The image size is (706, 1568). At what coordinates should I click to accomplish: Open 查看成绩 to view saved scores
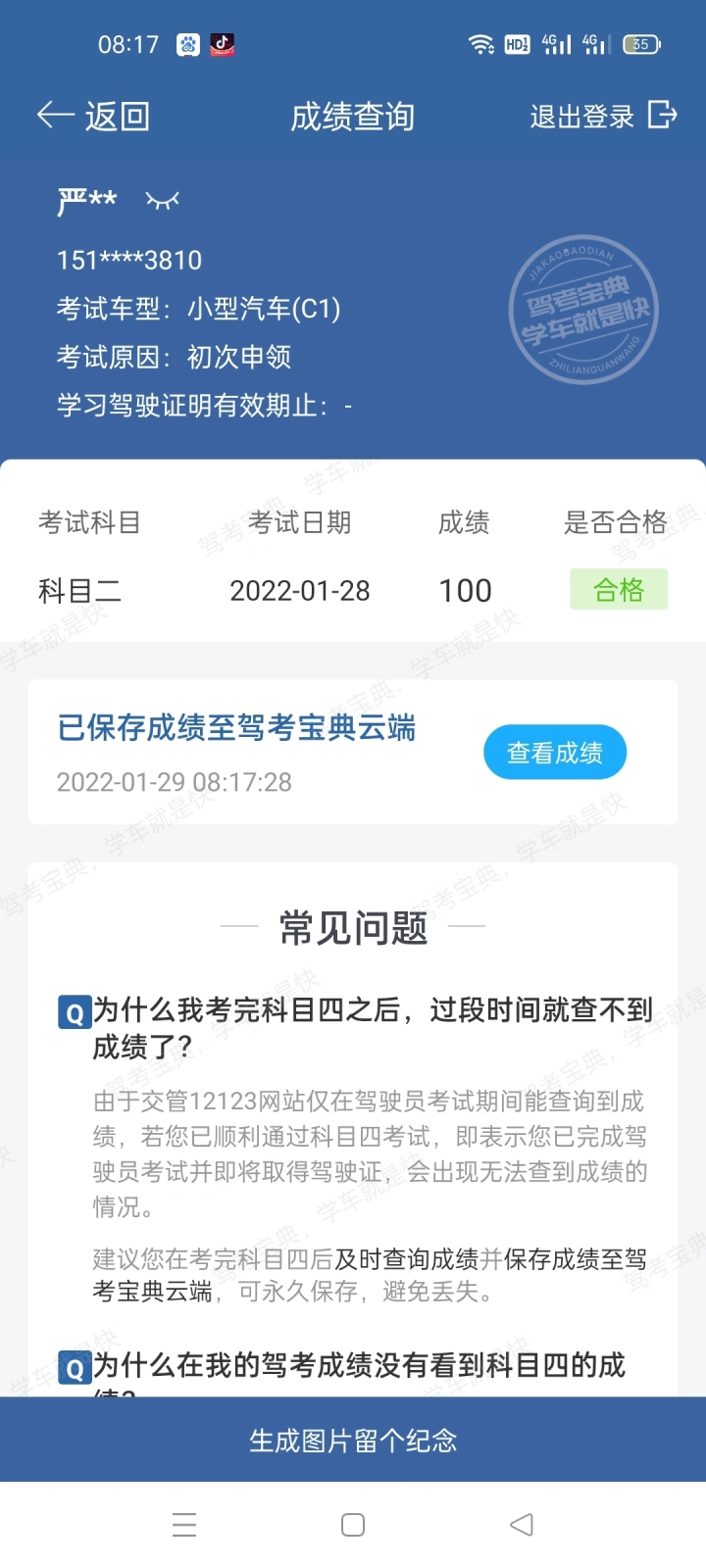555,753
